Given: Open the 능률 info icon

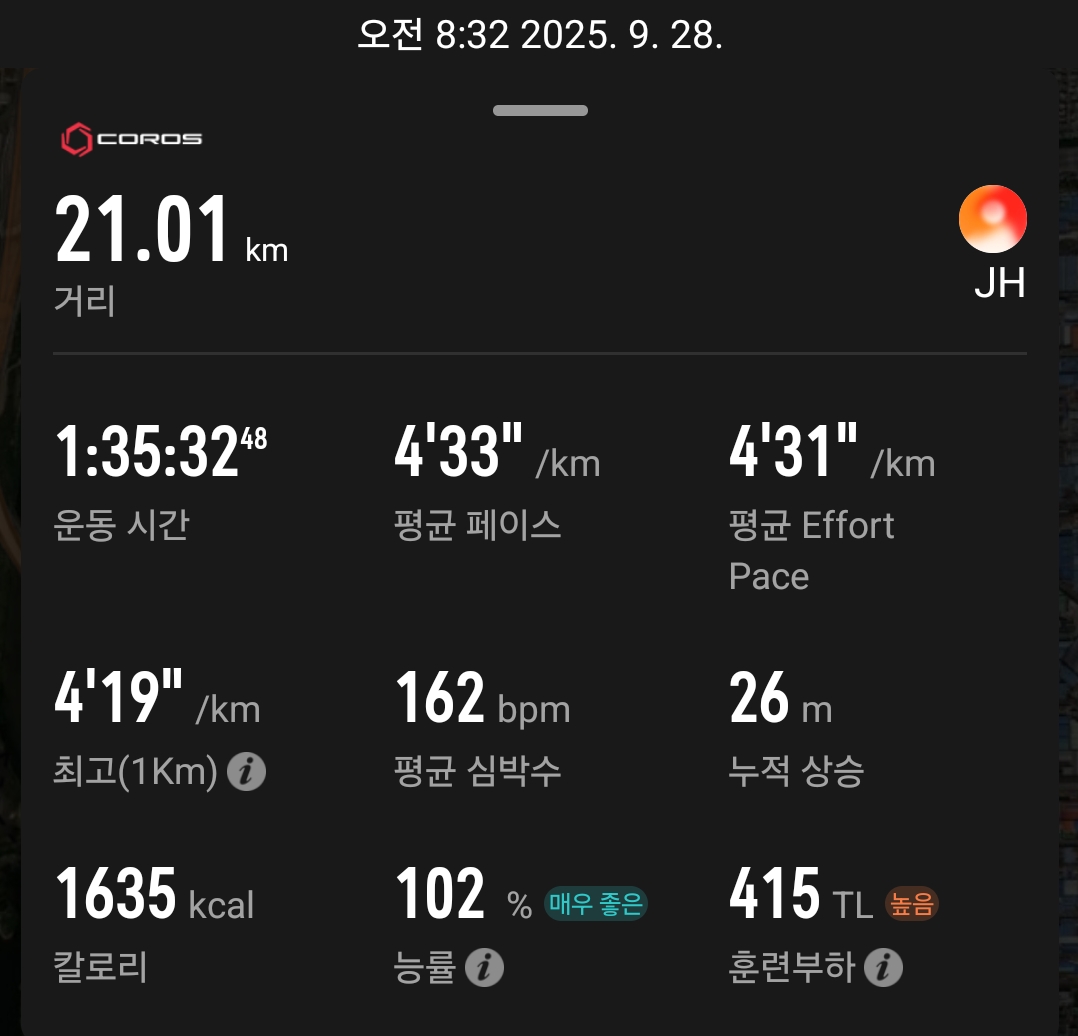Looking at the screenshot, I should point(484,968).
